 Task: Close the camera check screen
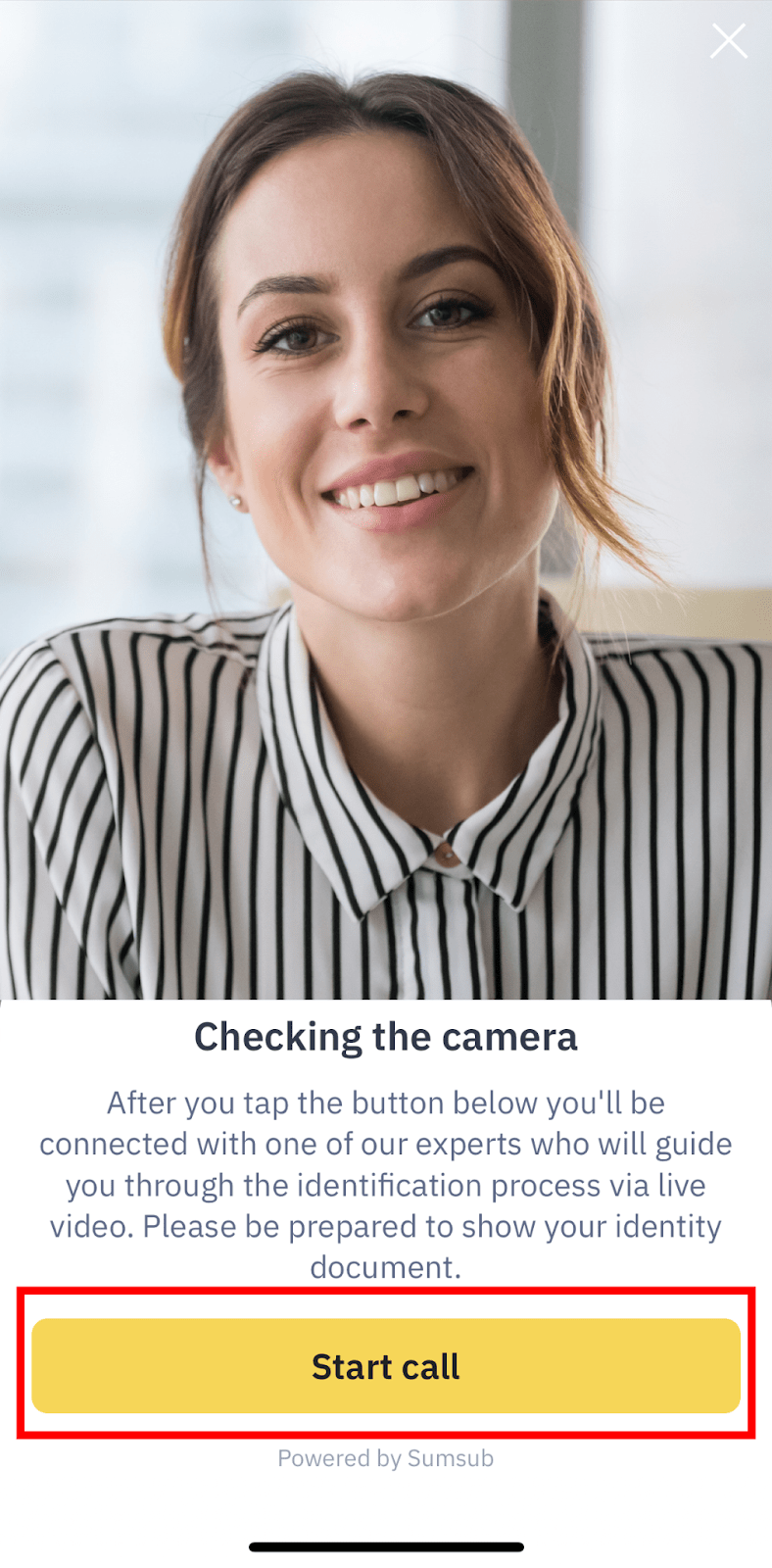pos(728,41)
